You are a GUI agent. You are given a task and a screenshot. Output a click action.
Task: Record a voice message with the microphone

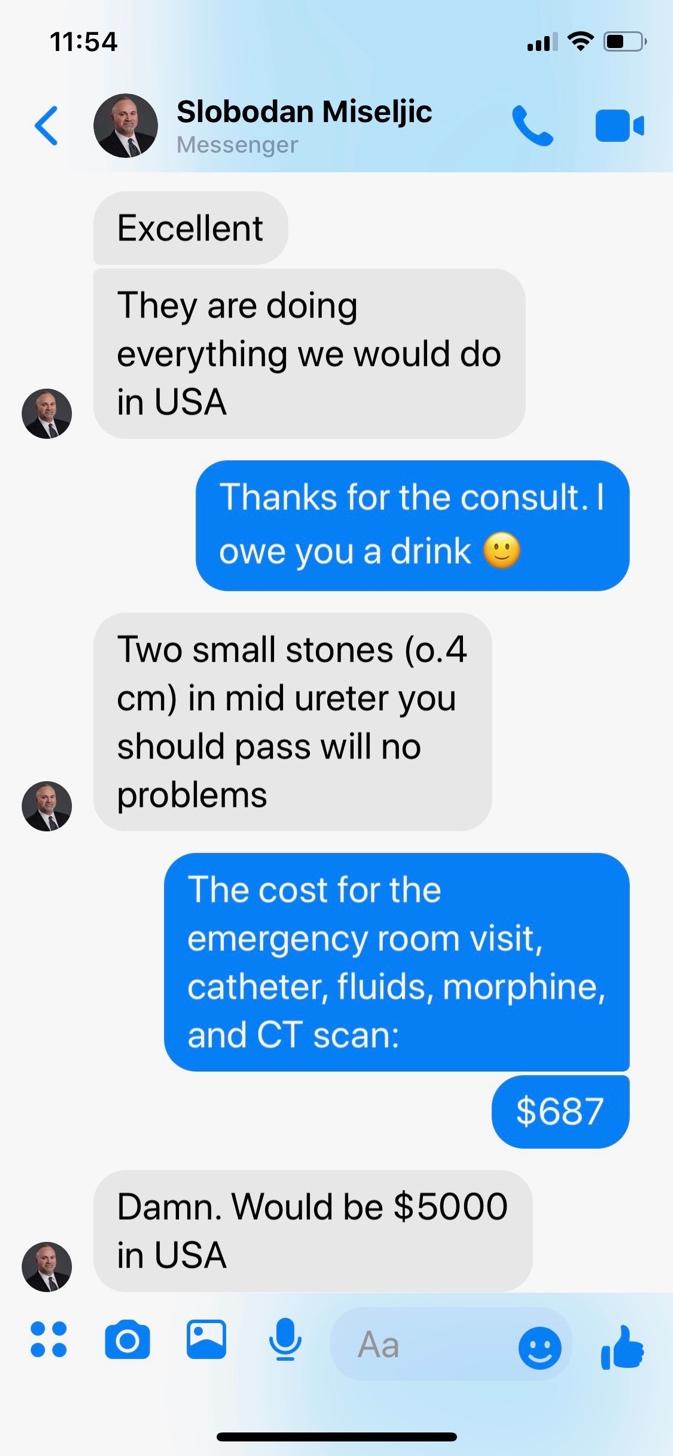285,1339
